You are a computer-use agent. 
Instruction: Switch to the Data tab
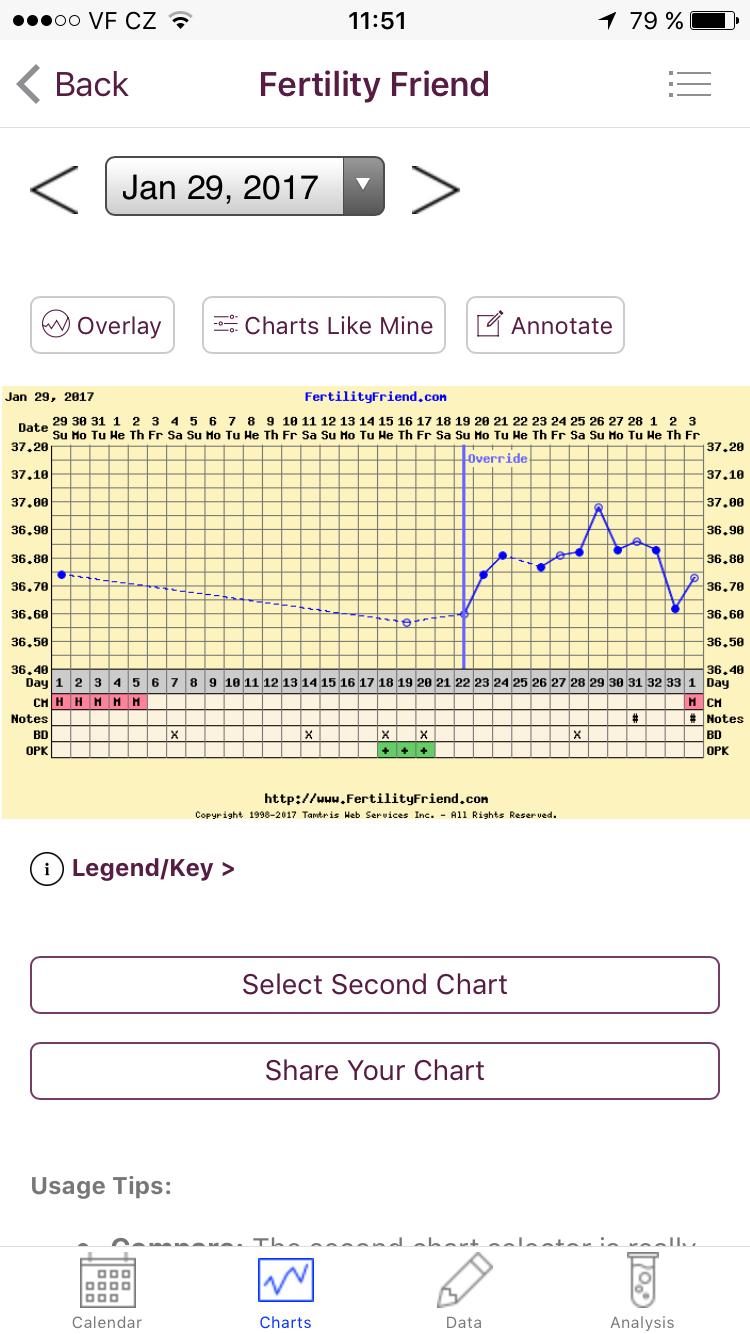pyautogui.click(x=464, y=1292)
